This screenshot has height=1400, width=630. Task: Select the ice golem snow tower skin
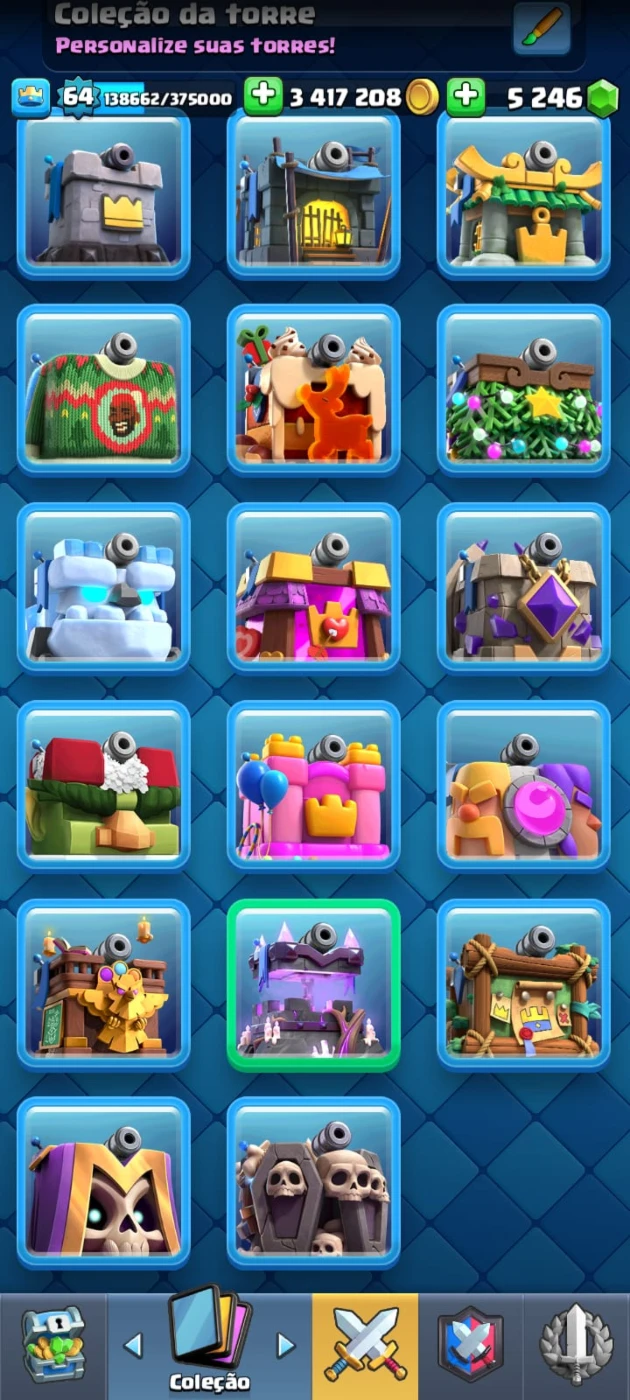coord(103,588)
